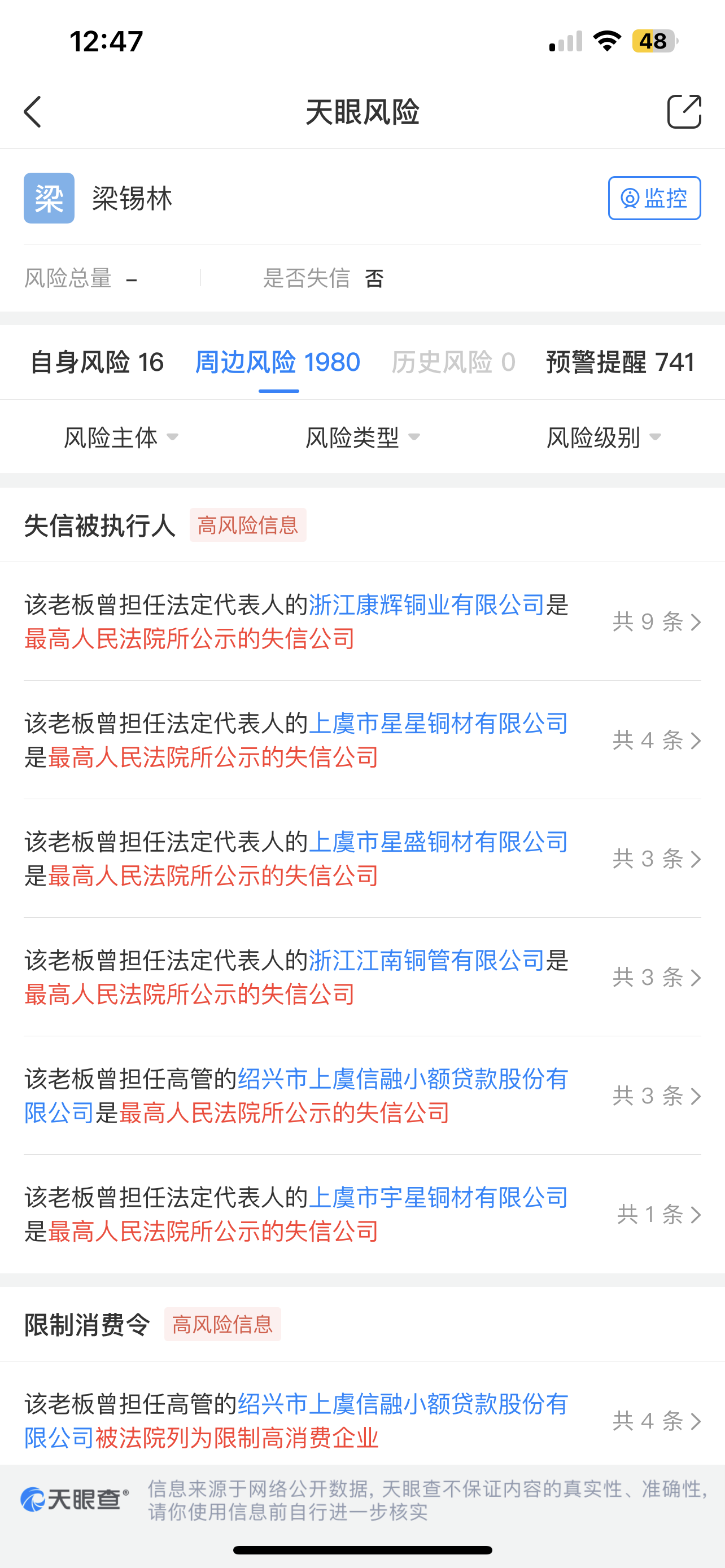725x1568 pixels.
Task: View 4 失信 records for 上虞市星星铜材
Action: pos(656,741)
